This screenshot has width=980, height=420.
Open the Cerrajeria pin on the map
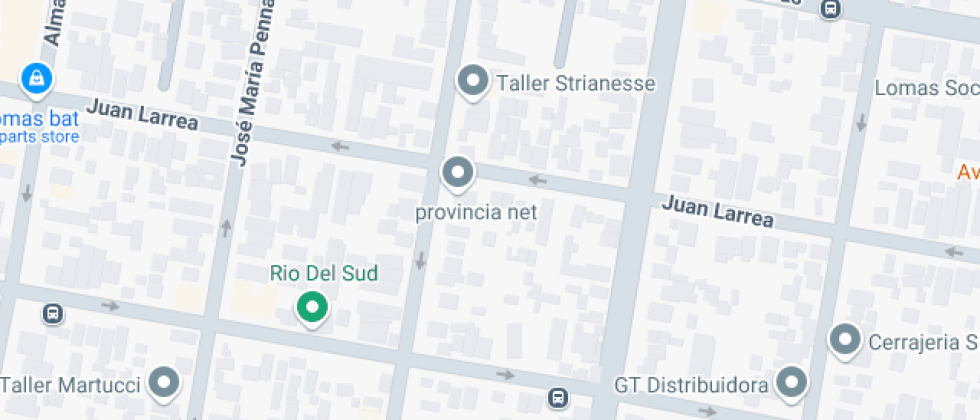pos(846,340)
